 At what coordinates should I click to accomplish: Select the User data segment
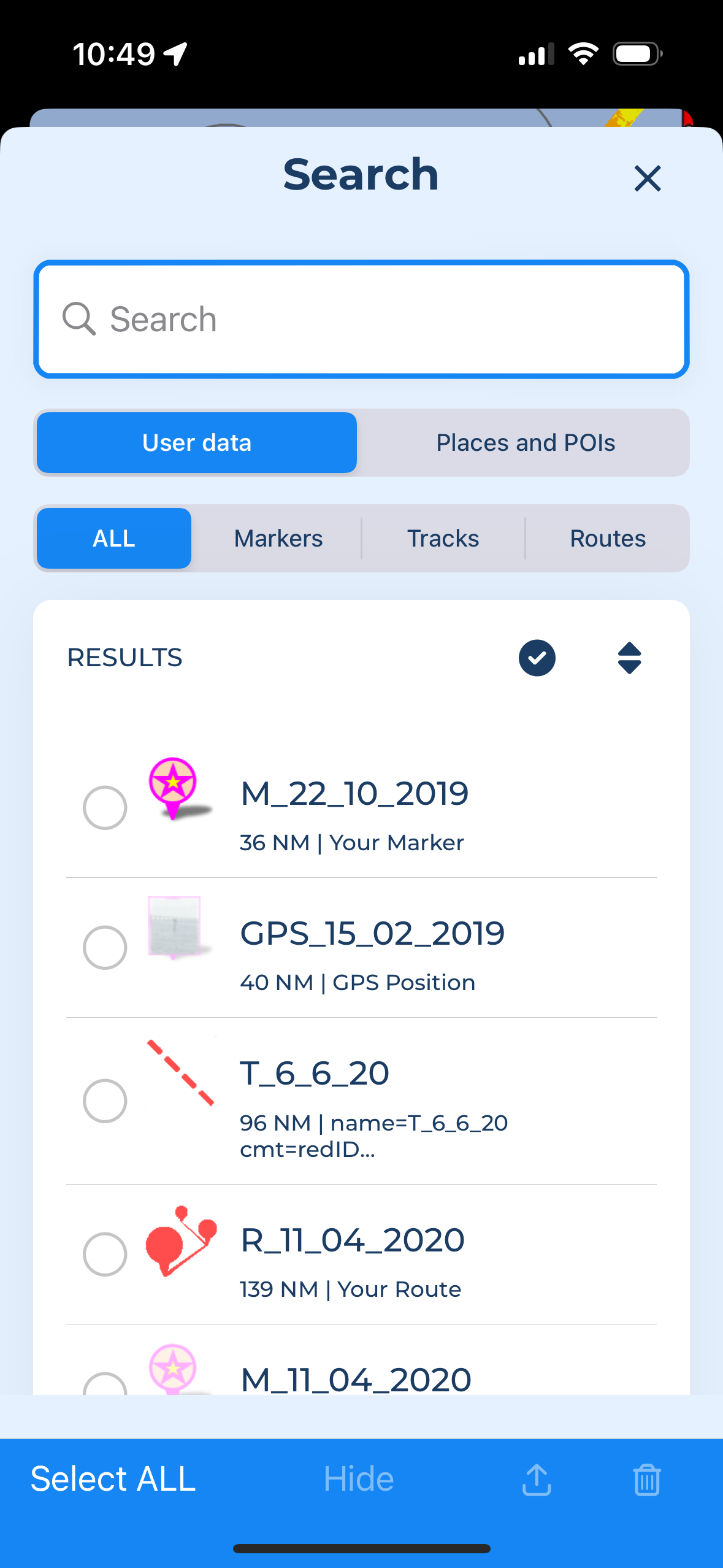(197, 442)
